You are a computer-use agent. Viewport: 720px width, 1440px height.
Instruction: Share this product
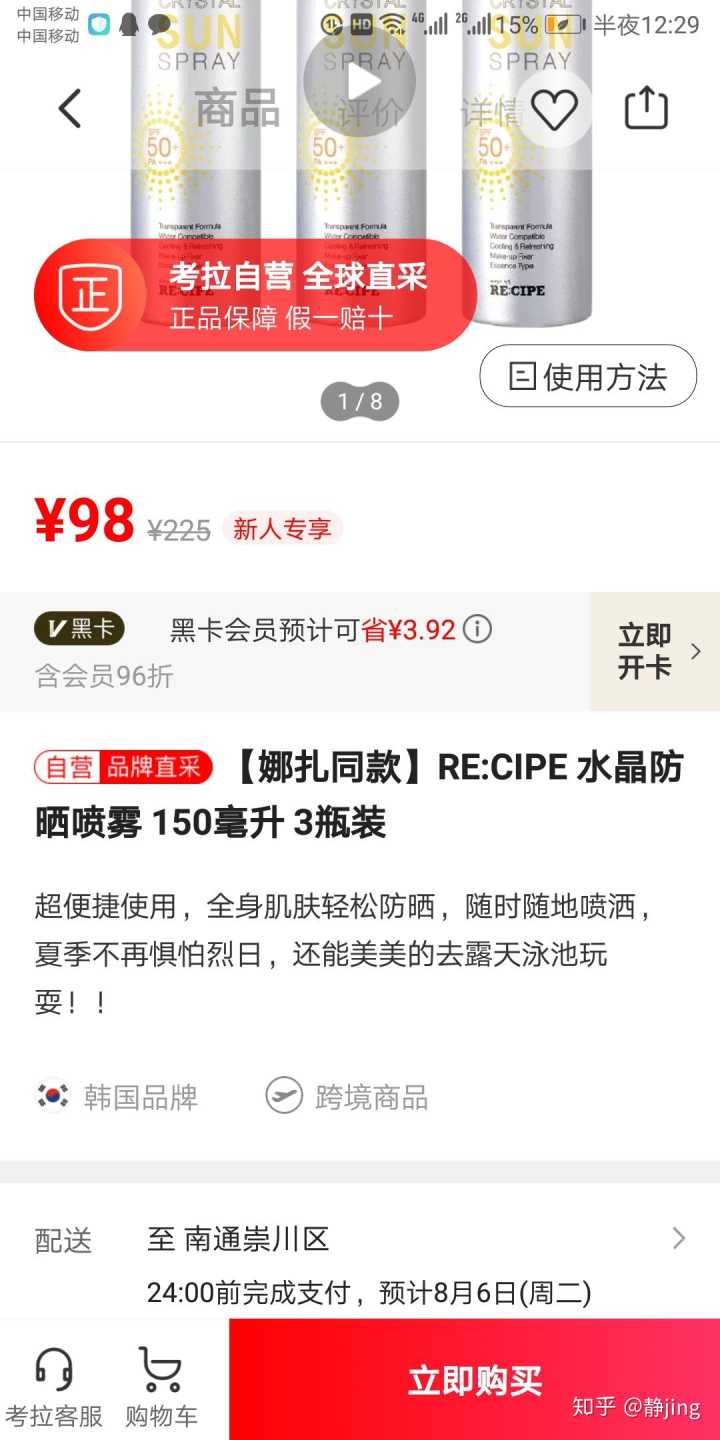click(646, 108)
